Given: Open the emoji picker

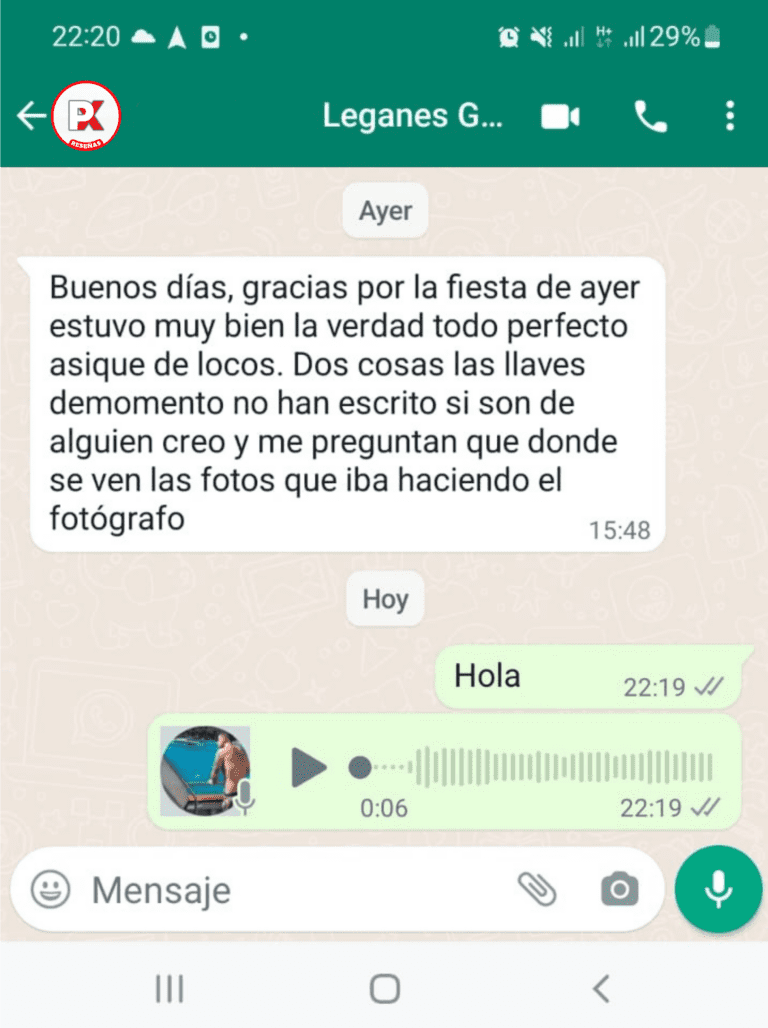Looking at the screenshot, I should (50, 889).
